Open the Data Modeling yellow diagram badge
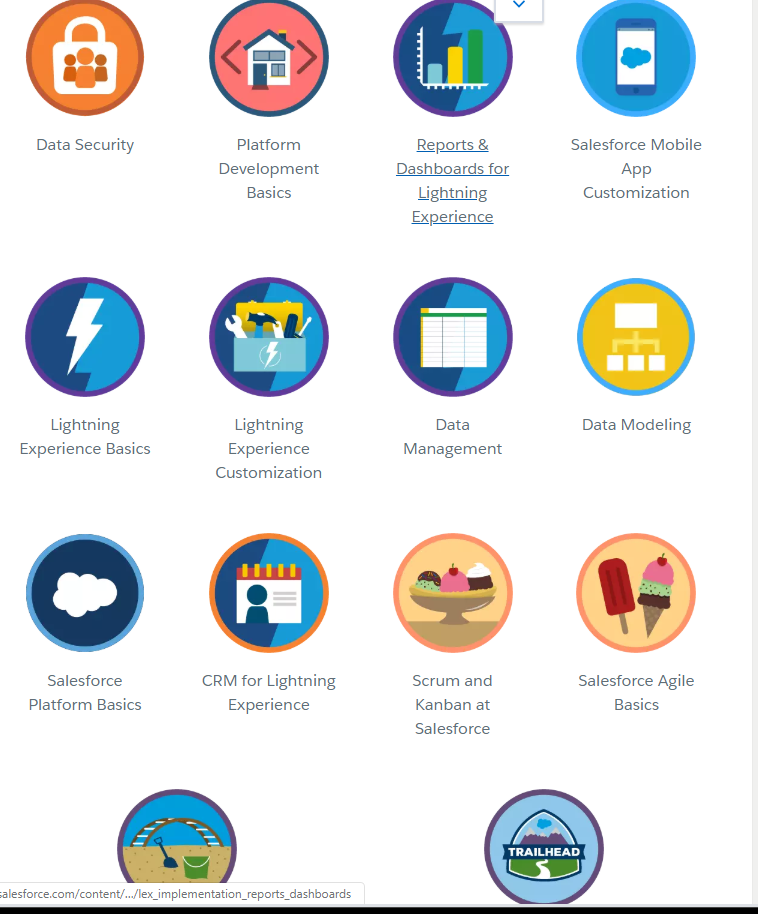This screenshot has width=758, height=914. [x=636, y=337]
